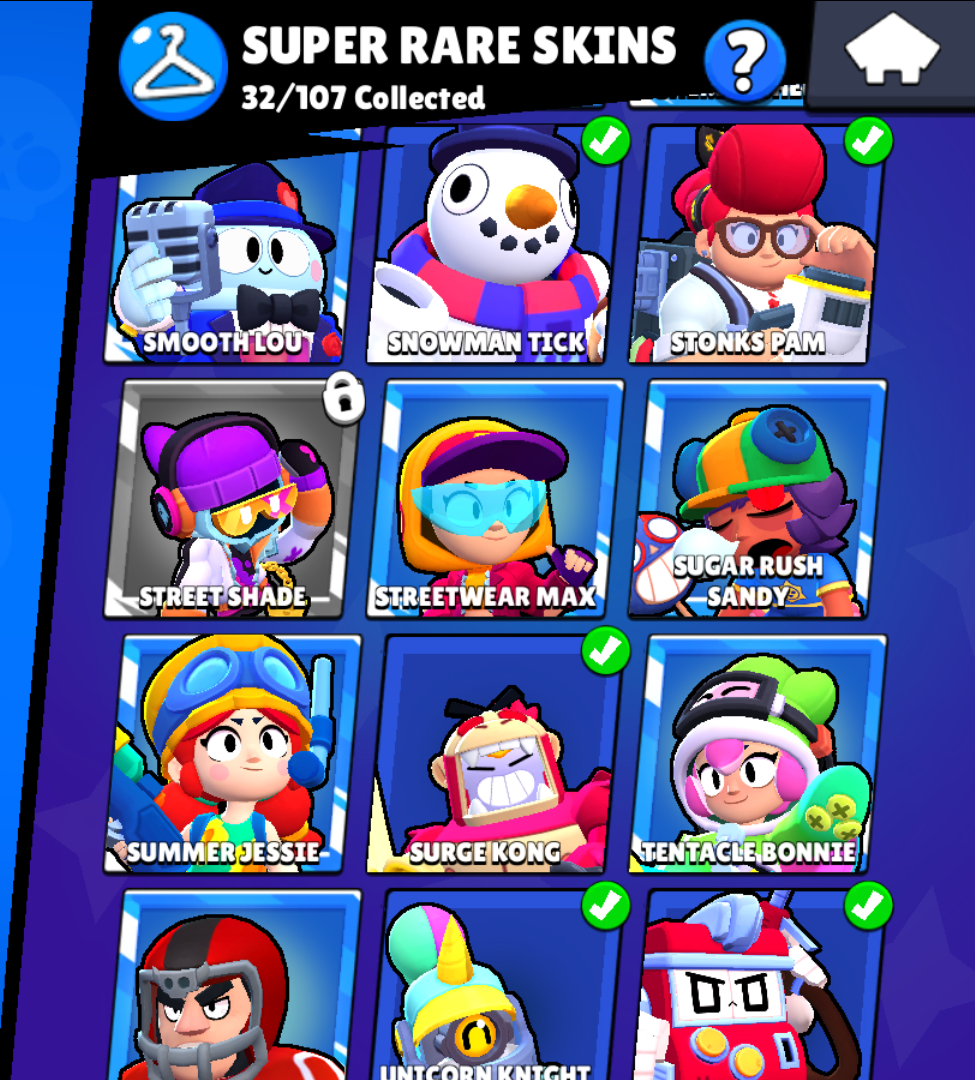Screen dimensions: 975x1080
Task: Select the Tentacle Bonnie skin
Action: (x=755, y=755)
